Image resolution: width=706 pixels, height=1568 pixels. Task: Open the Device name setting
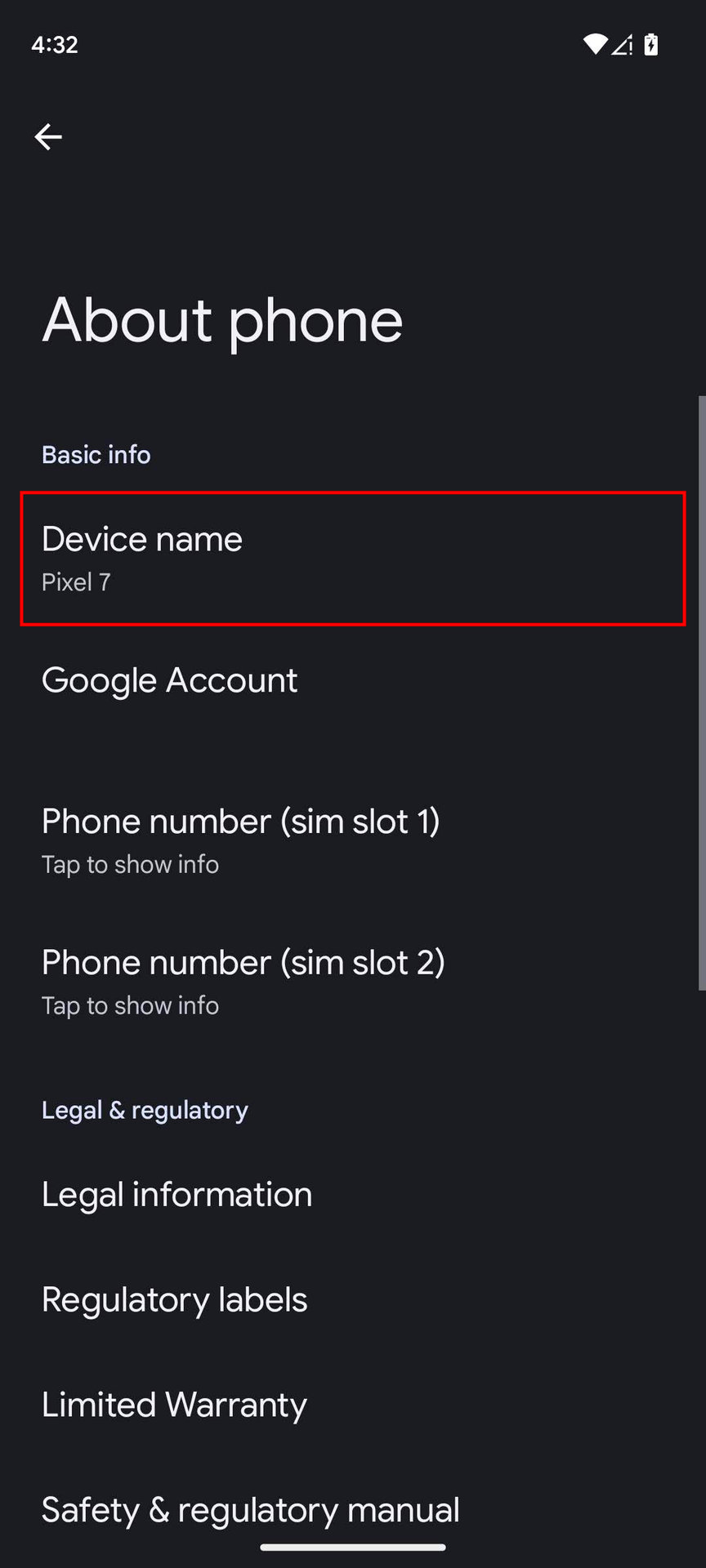click(353, 559)
